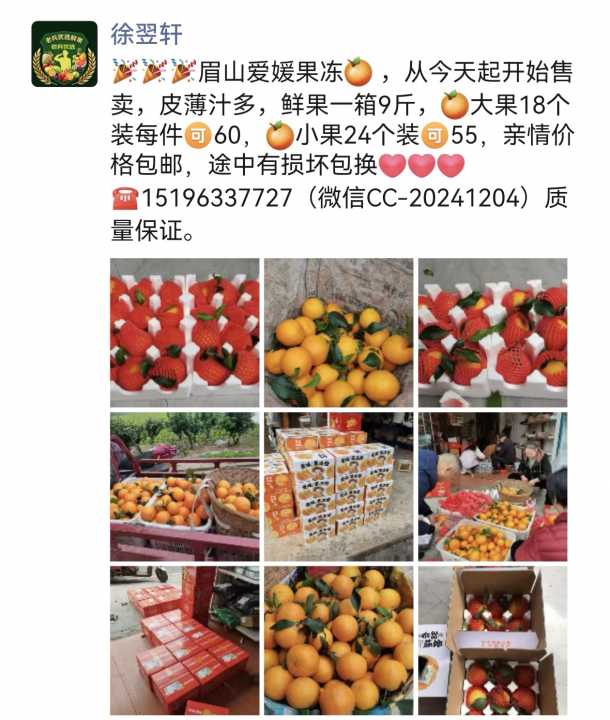Image resolution: width=610 pixels, height=720 pixels.
Task: View orchard photo with orange baskets on cart
Action: click(184, 486)
